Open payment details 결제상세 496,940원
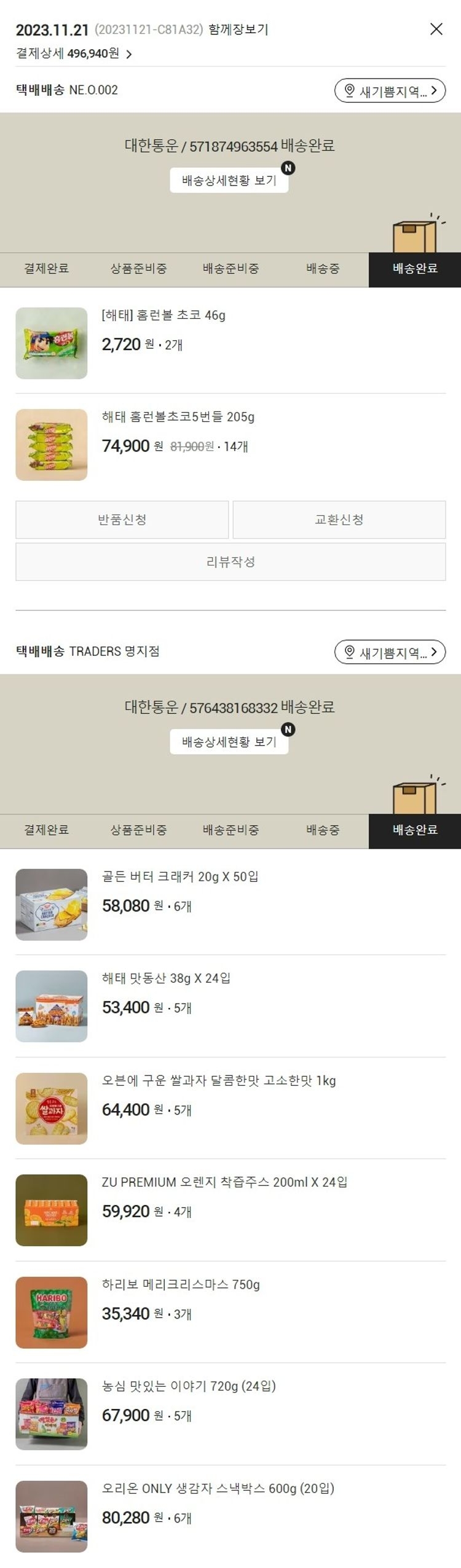The height and width of the screenshot is (1568, 461). coord(74,54)
